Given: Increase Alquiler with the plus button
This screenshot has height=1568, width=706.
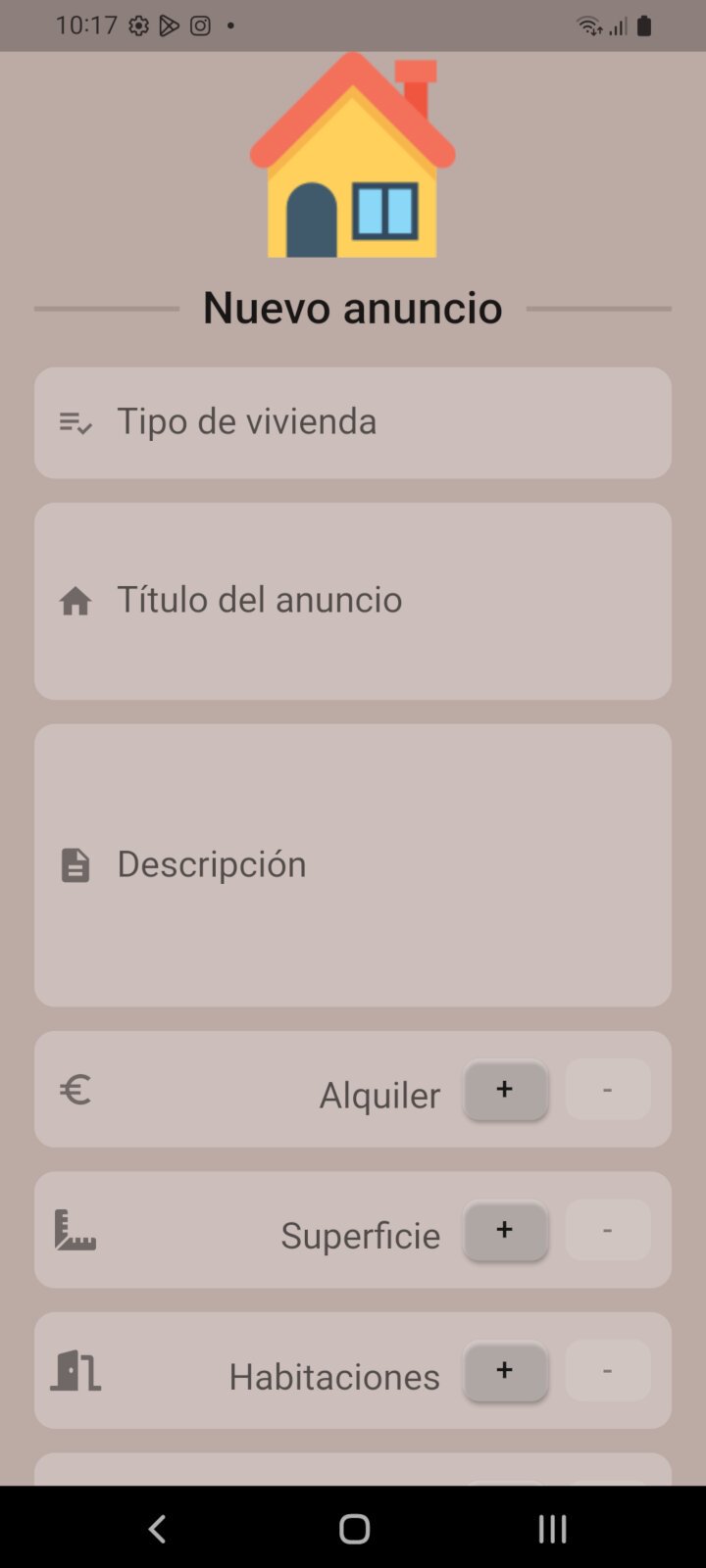Looking at the screenshot, I should pyautogui.click(x=505, y=1090).
